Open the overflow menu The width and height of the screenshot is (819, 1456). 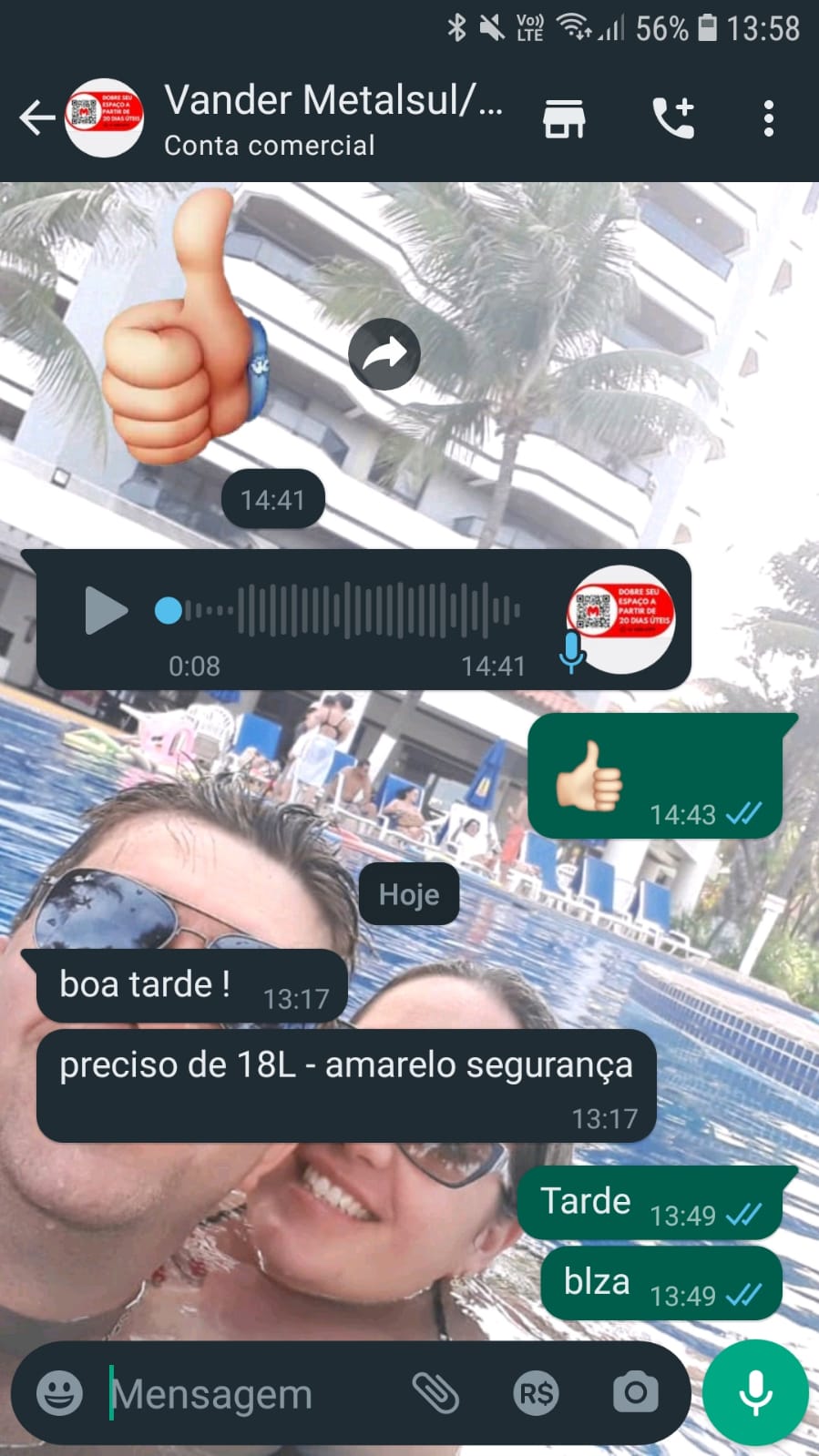click(769, 118)
